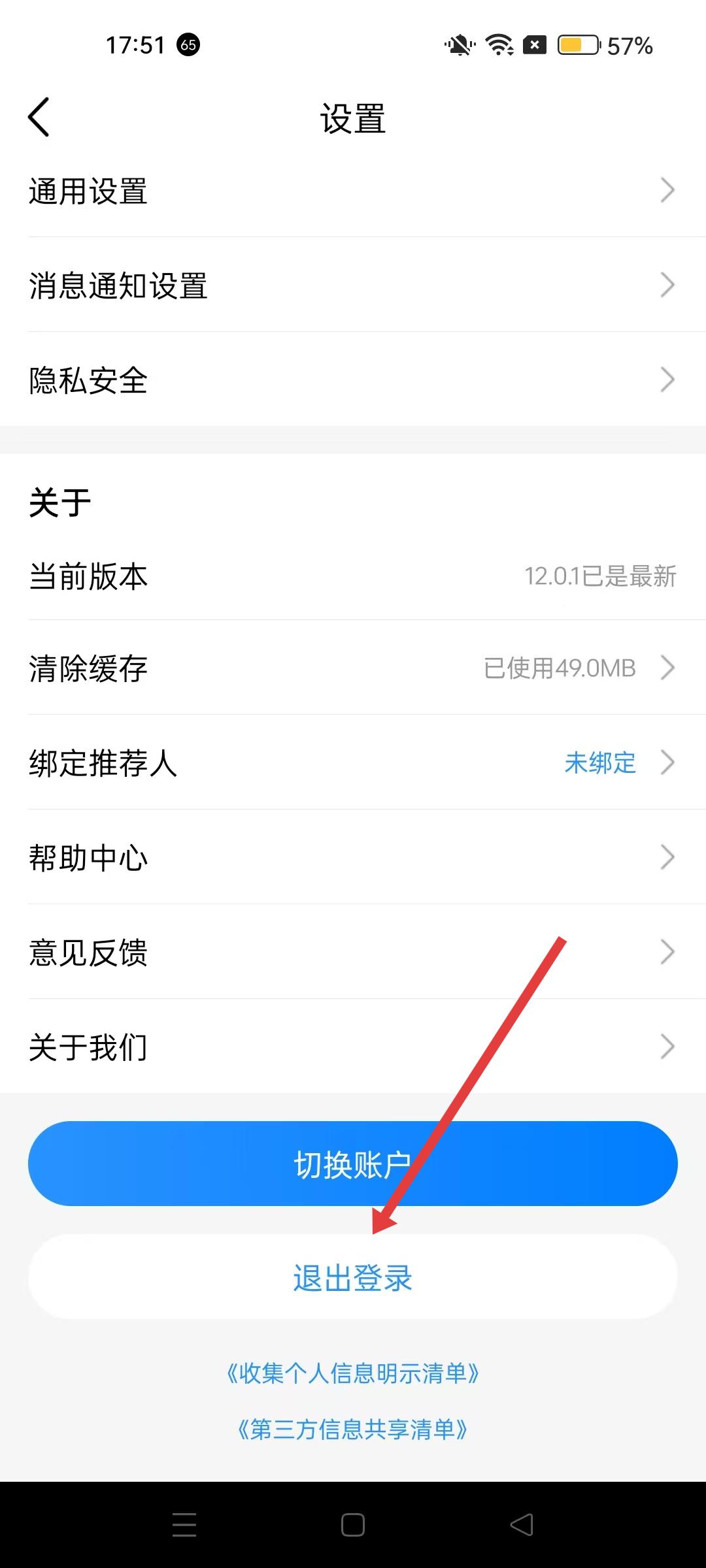
Task: Tap the 切换账户 button
Action: click(353, 1164)
